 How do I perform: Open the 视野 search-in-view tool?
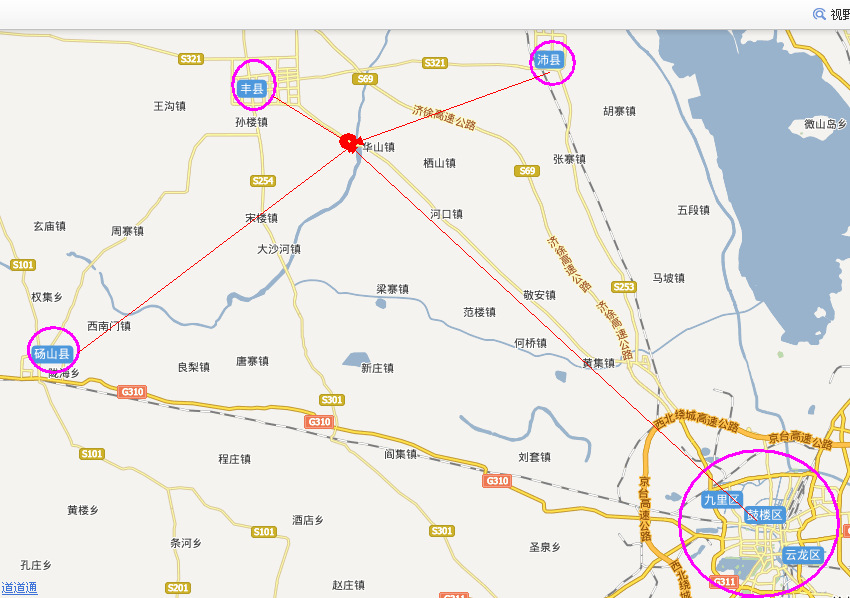[831, 14]
